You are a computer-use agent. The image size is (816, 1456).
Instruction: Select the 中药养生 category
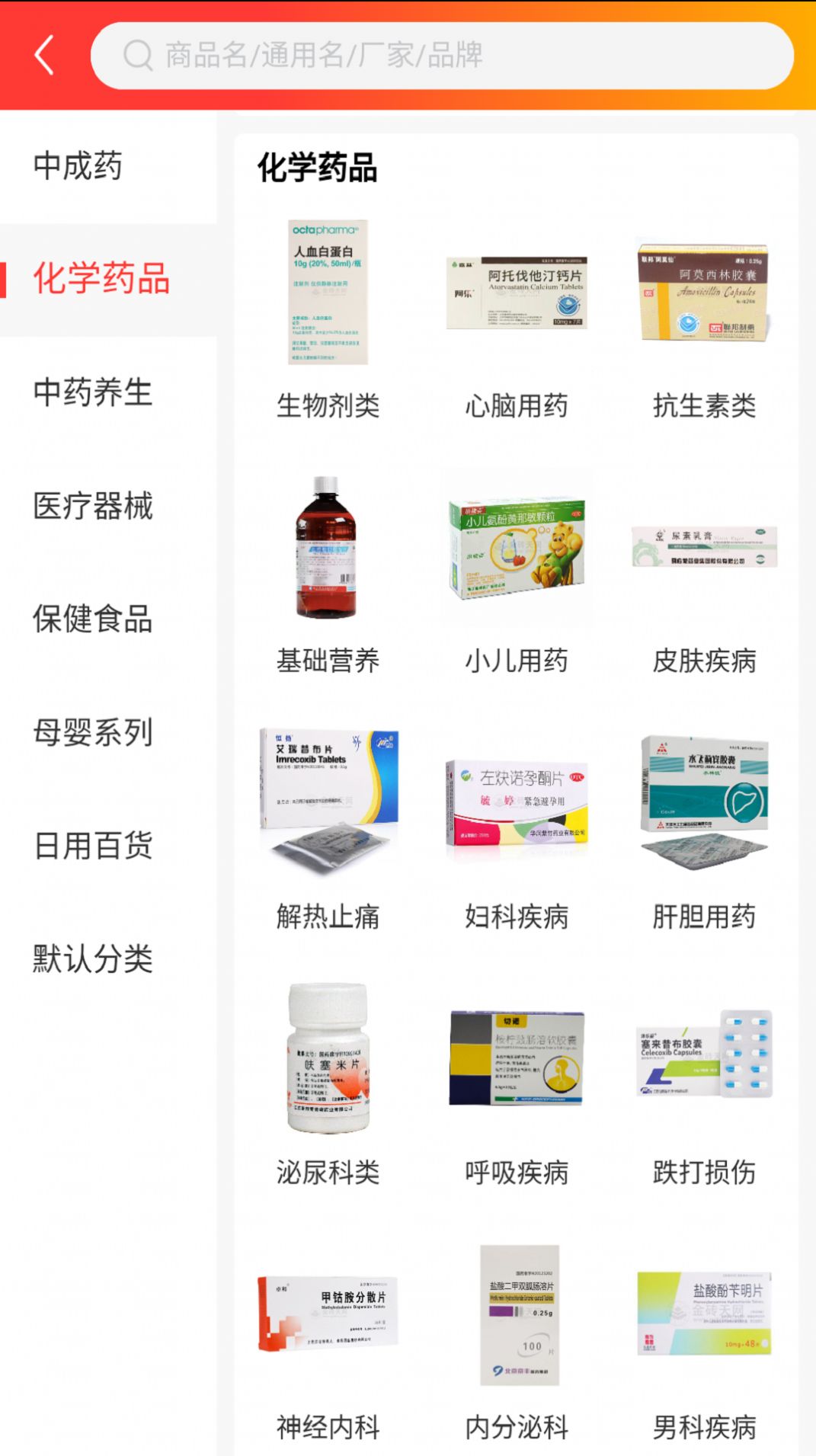click(93, 392)
